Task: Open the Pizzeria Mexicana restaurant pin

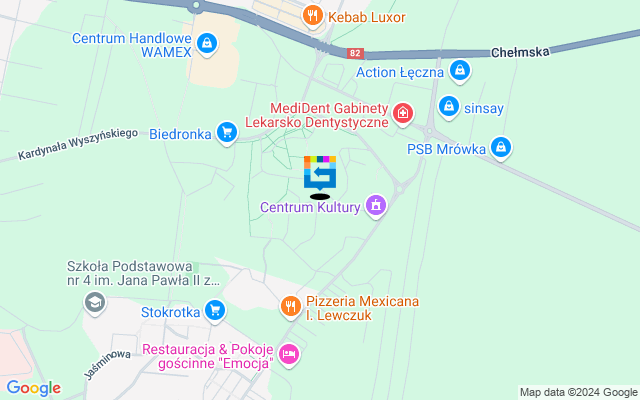Action: (290, 306)
